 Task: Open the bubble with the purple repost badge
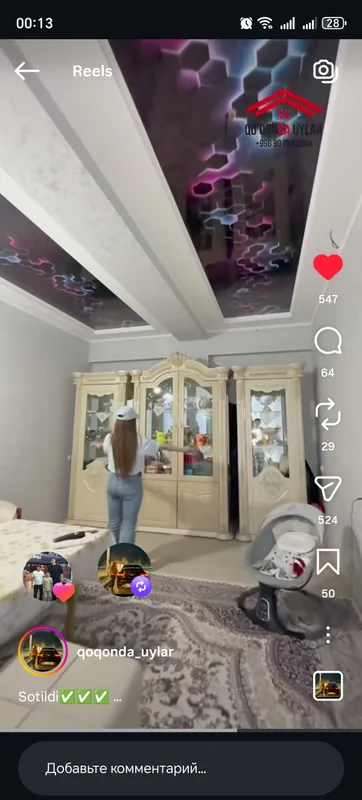[x=124, y=570]
